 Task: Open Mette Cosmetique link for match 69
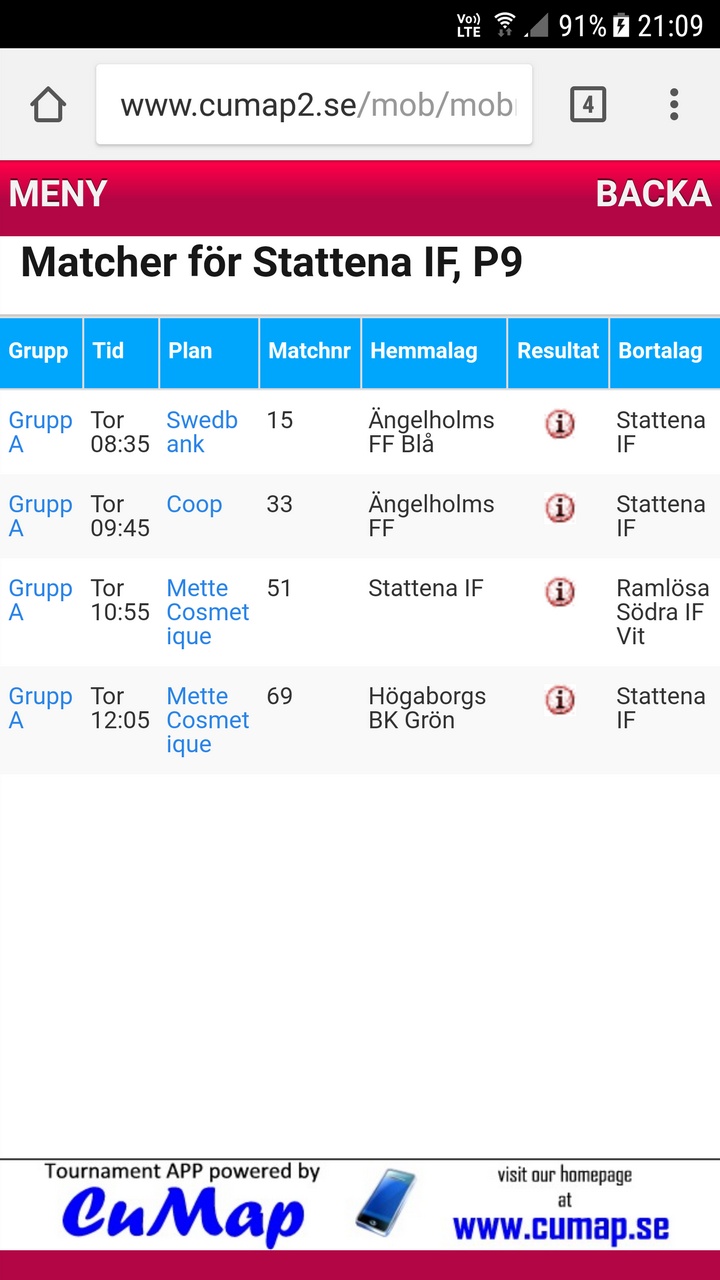click(x=207, y=720)
